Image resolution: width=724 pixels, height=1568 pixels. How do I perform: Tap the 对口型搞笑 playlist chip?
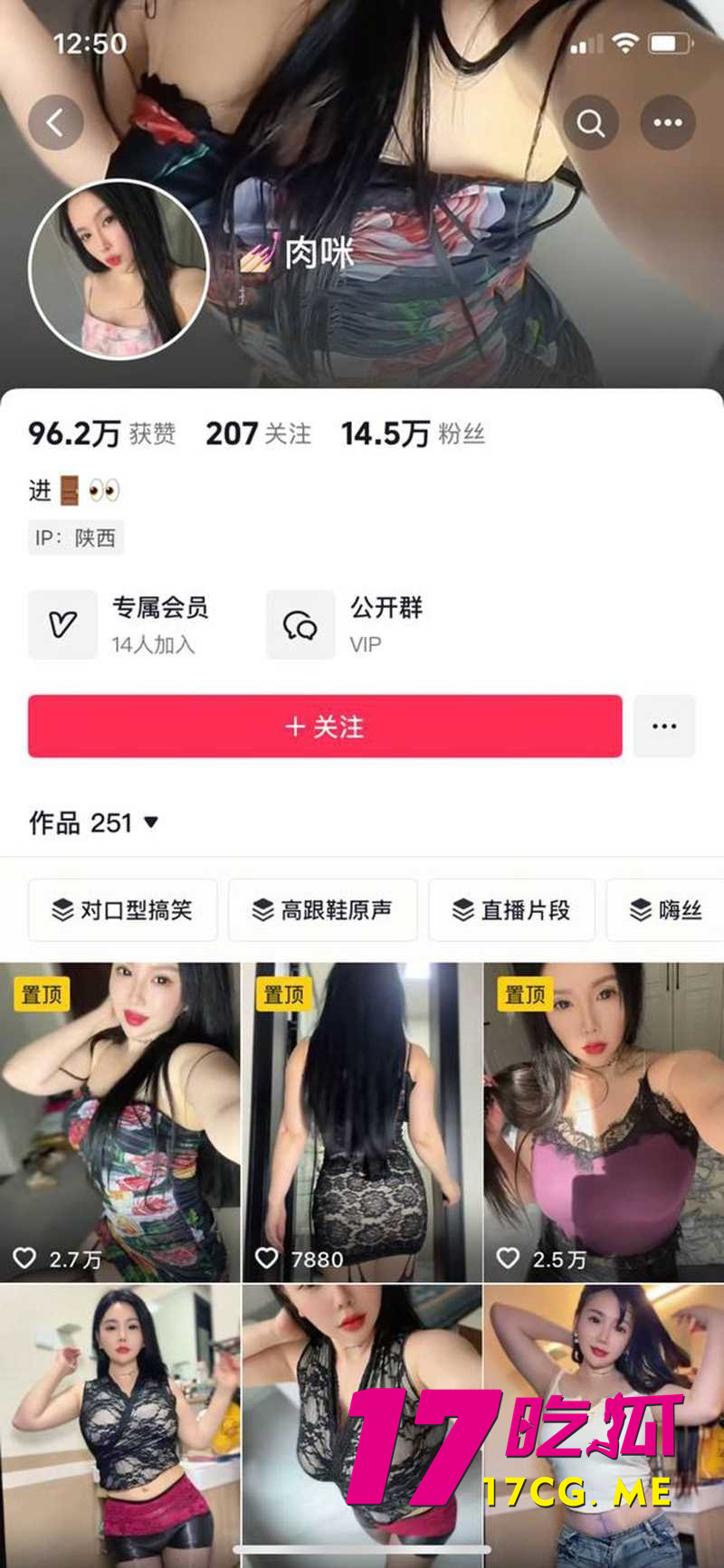tap(123, 910)
